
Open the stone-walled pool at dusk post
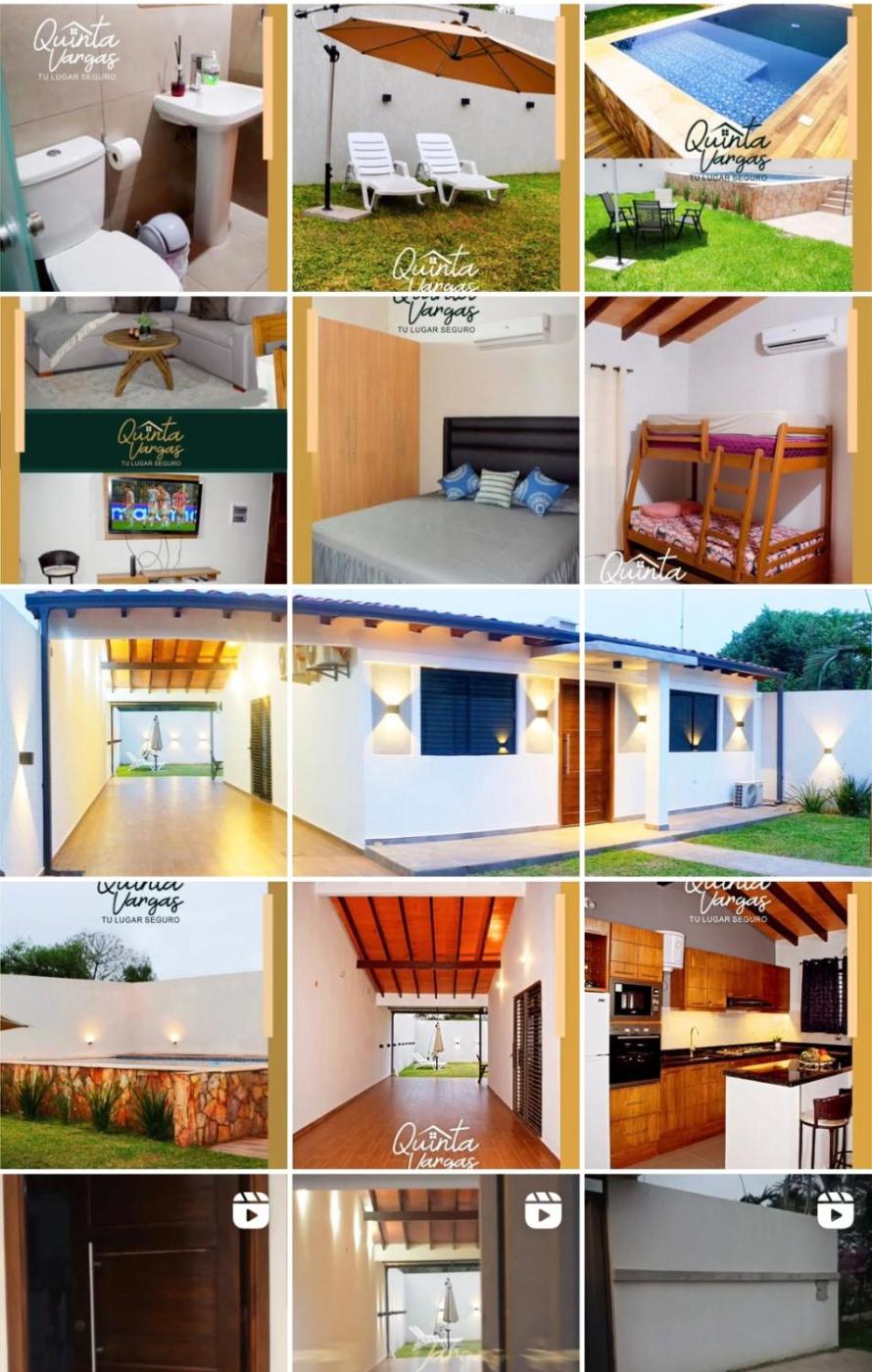(x=143, y=1025)
